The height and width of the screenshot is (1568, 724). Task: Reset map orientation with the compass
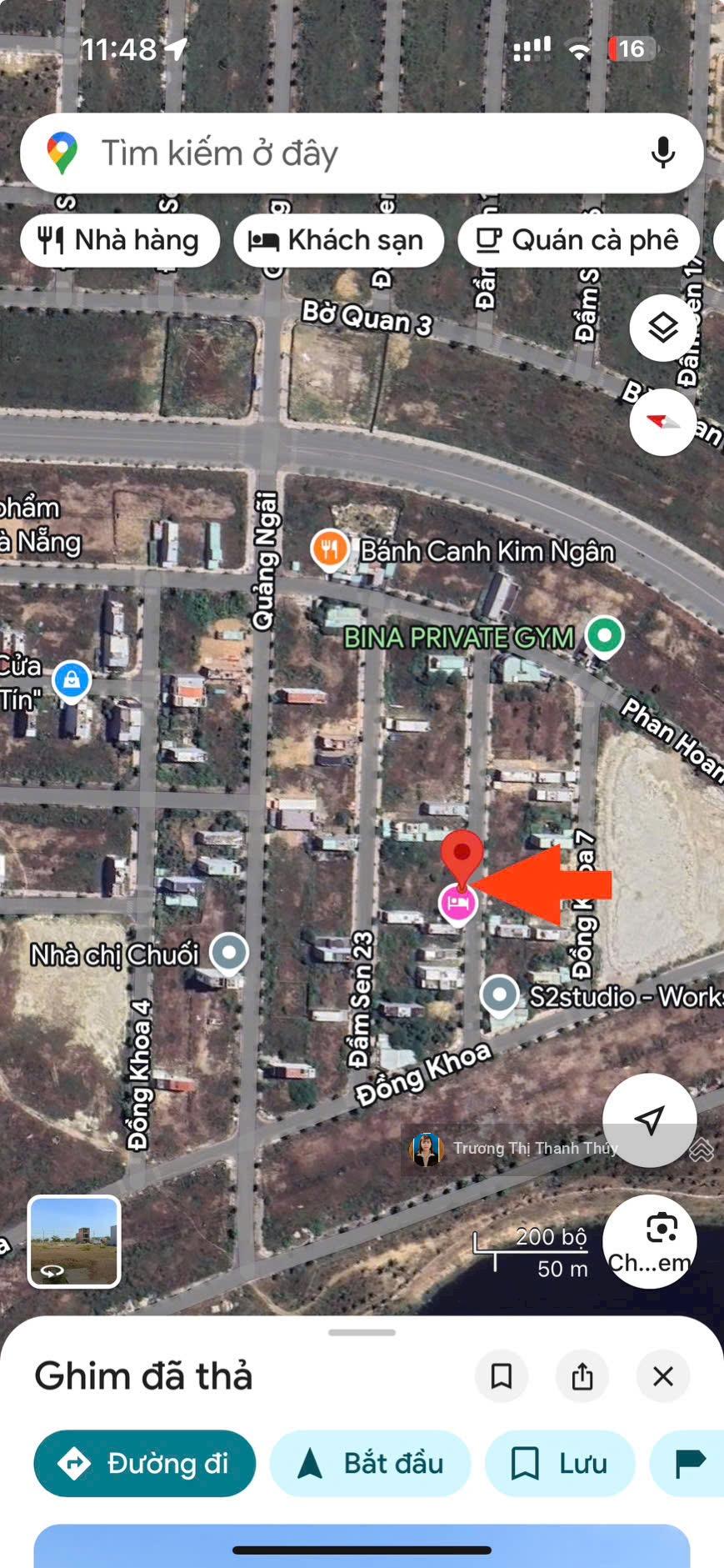tap(662, 422)
